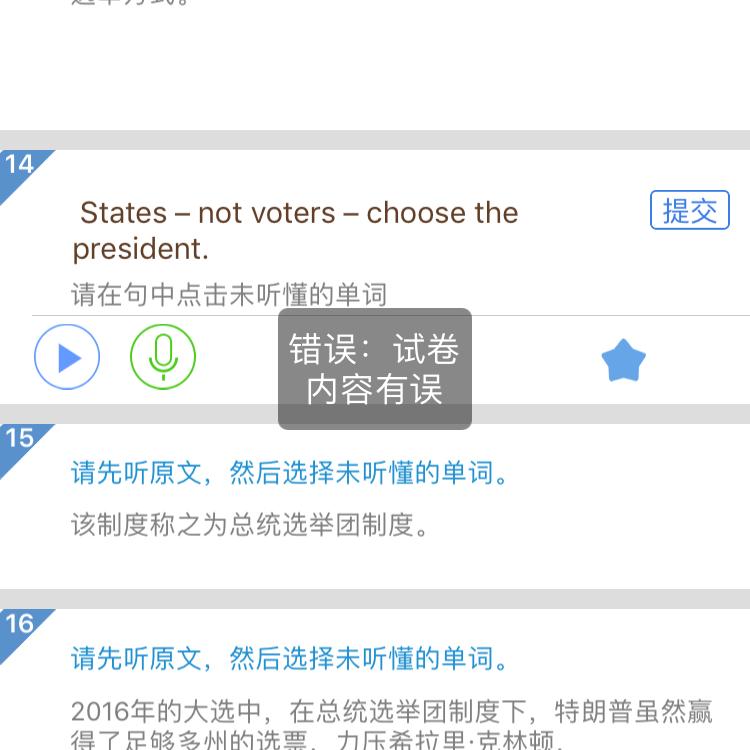Favorite sentence 14 with the star
This screenshot has width=750, height=750.
coord(623,361)
